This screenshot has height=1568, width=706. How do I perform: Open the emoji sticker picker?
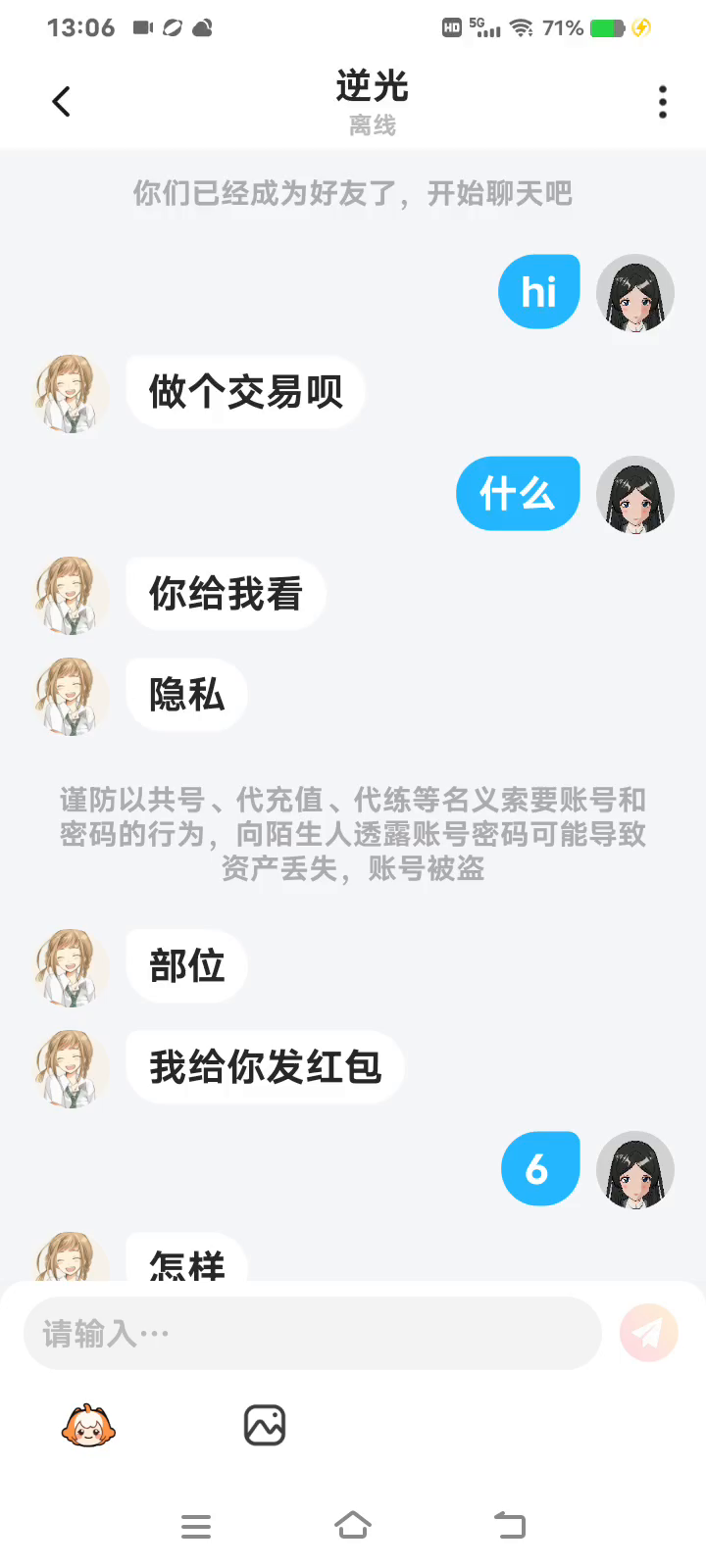(88, 1426)
